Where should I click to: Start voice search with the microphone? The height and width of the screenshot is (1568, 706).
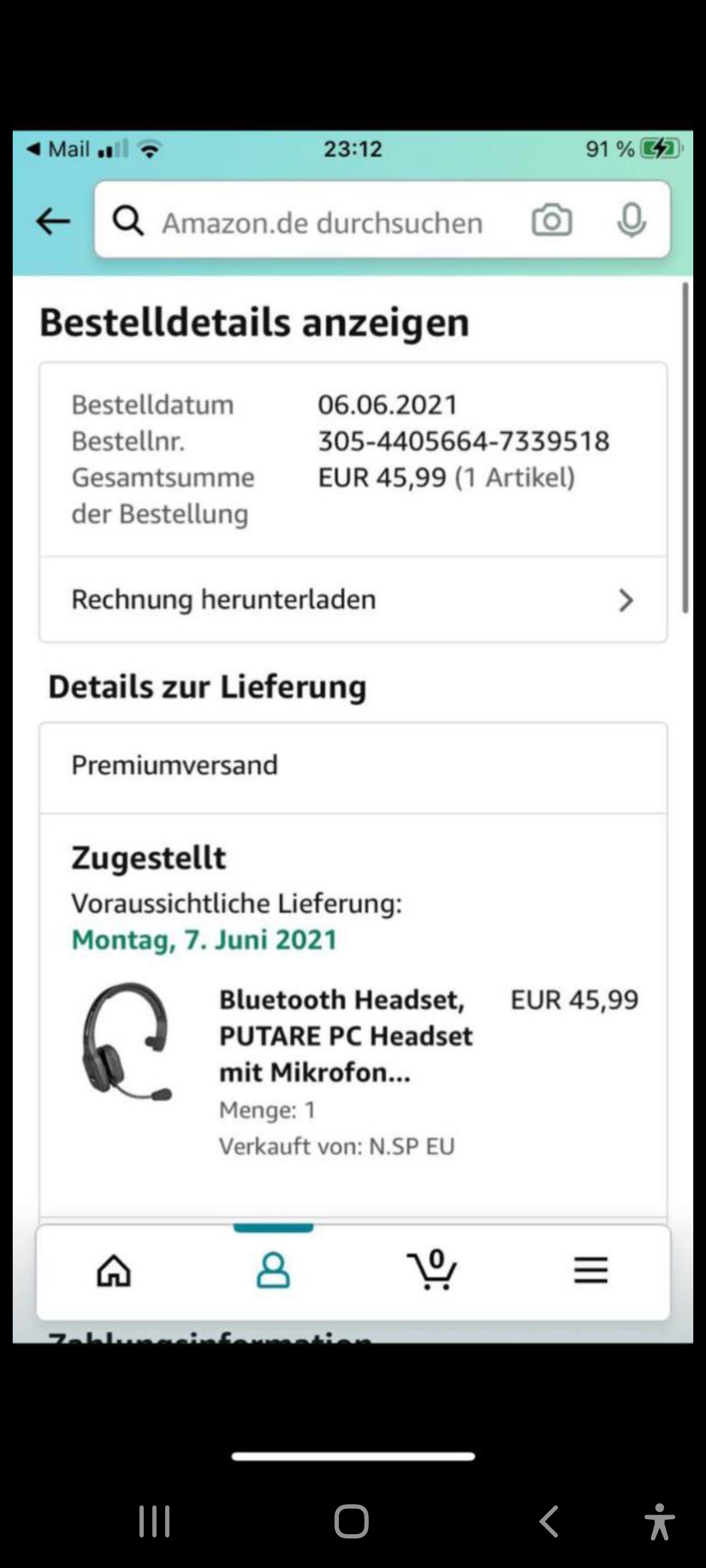point(631,220)
